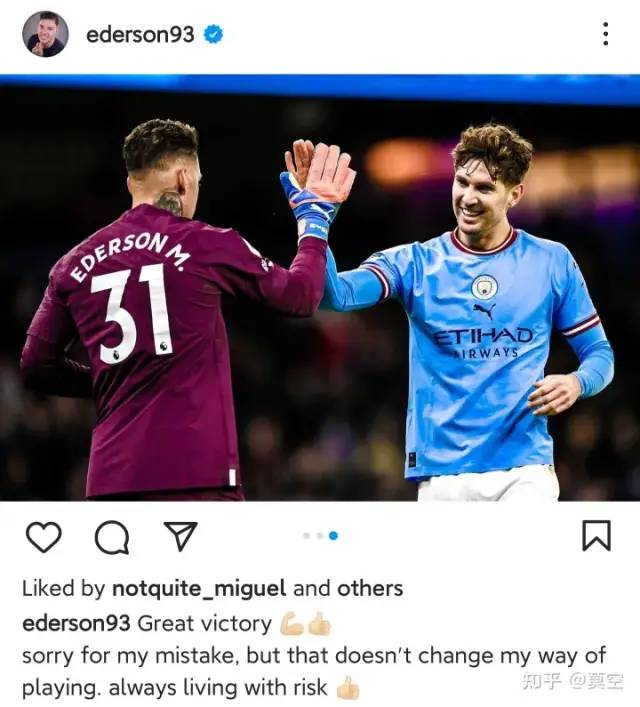
Task: Open the ederson93 username in post header
Action: pos(140,35)
